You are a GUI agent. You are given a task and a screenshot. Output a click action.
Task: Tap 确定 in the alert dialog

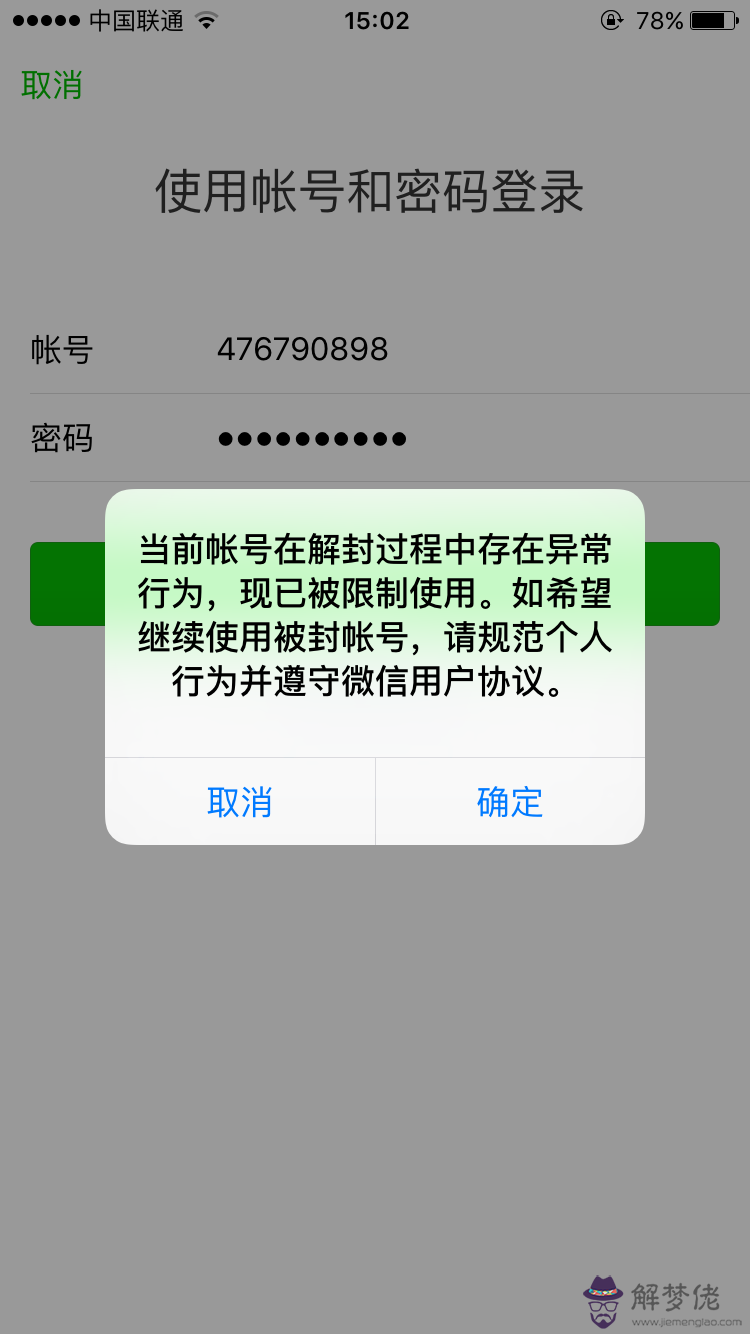[x=510, y=802]
